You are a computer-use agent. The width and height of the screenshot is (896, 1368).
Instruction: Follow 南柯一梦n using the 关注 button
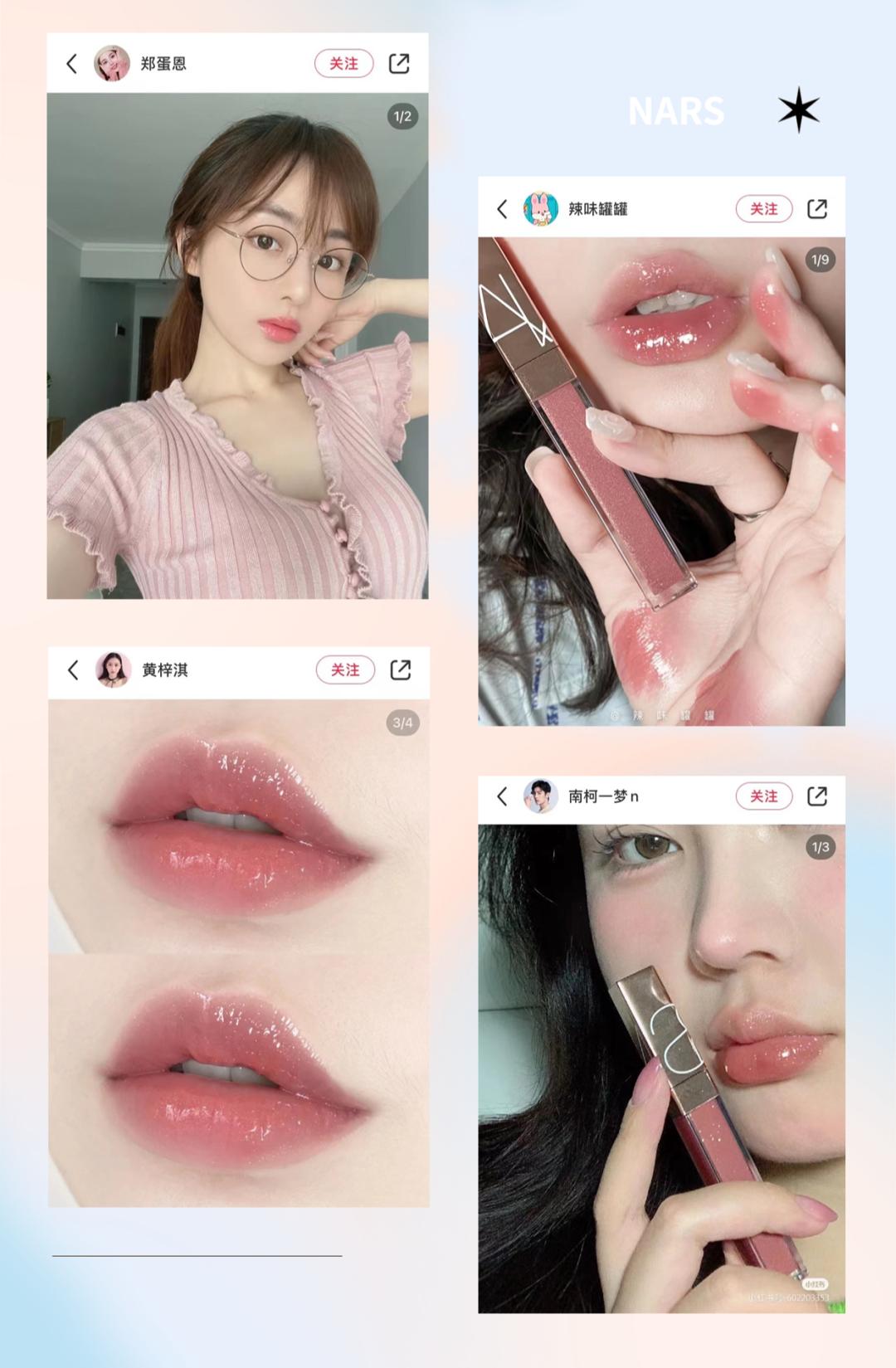pyautogui.click(x=762, y=796)
